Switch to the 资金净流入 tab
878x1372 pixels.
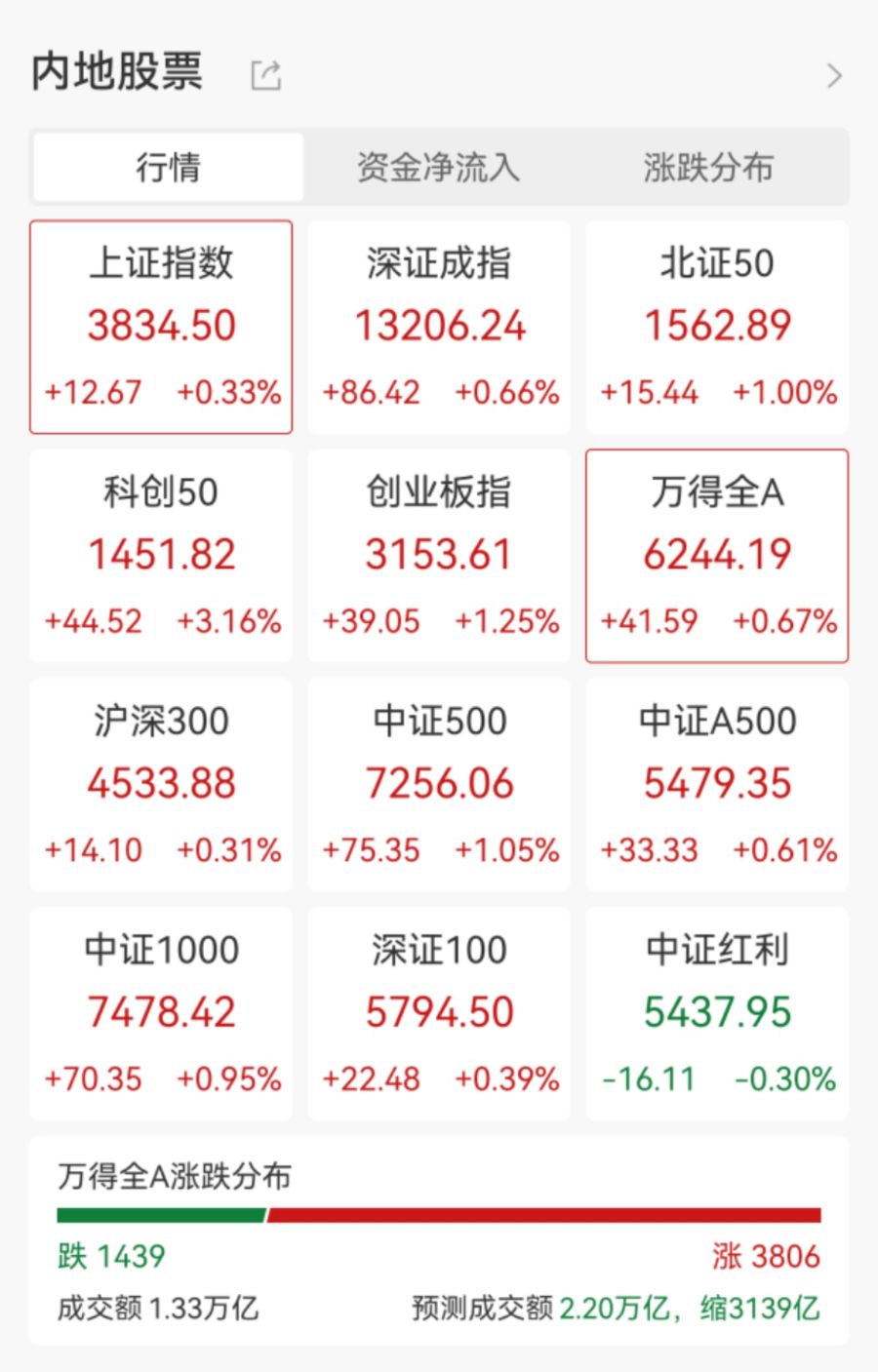[438, 168]
